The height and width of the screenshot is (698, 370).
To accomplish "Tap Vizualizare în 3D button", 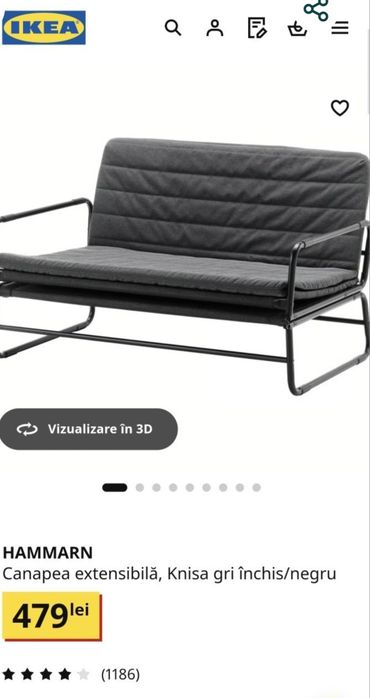I will click(x=89, y=429).
